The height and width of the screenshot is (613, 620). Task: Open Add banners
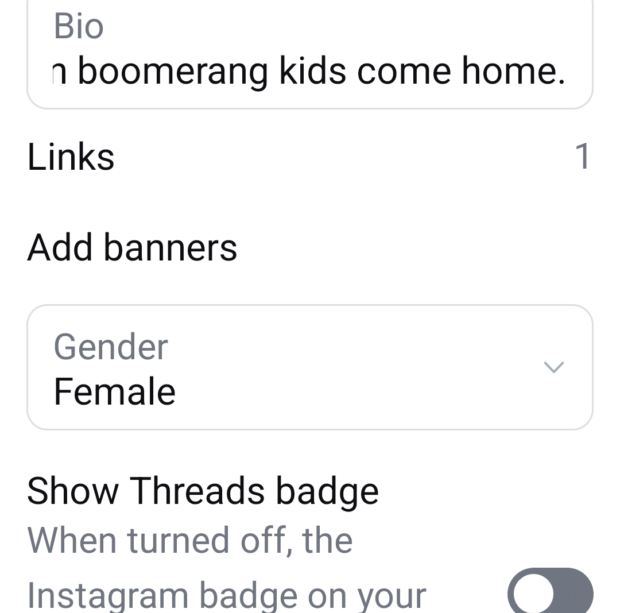[132, 247]
